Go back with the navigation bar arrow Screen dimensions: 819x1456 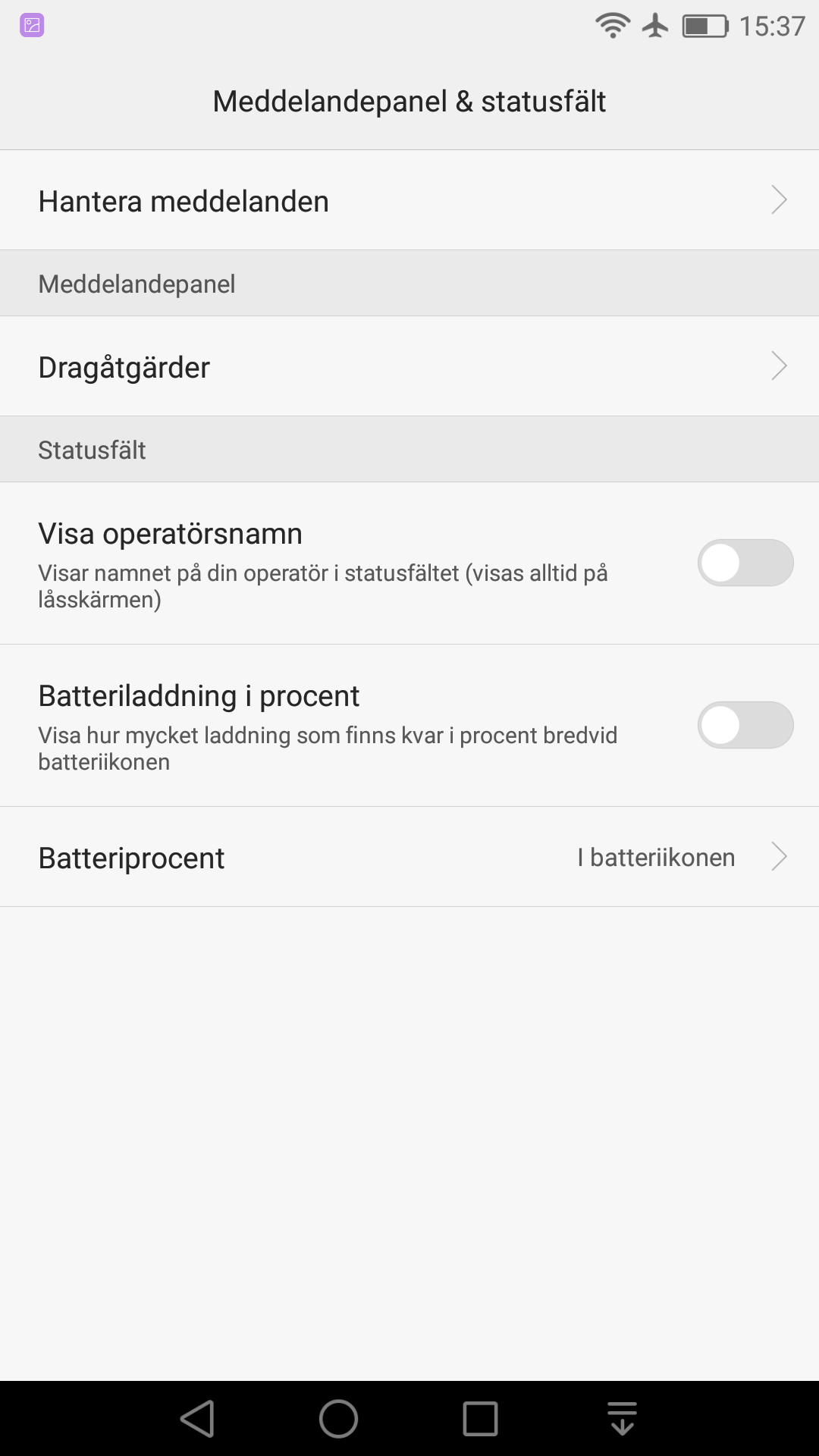197,1418
